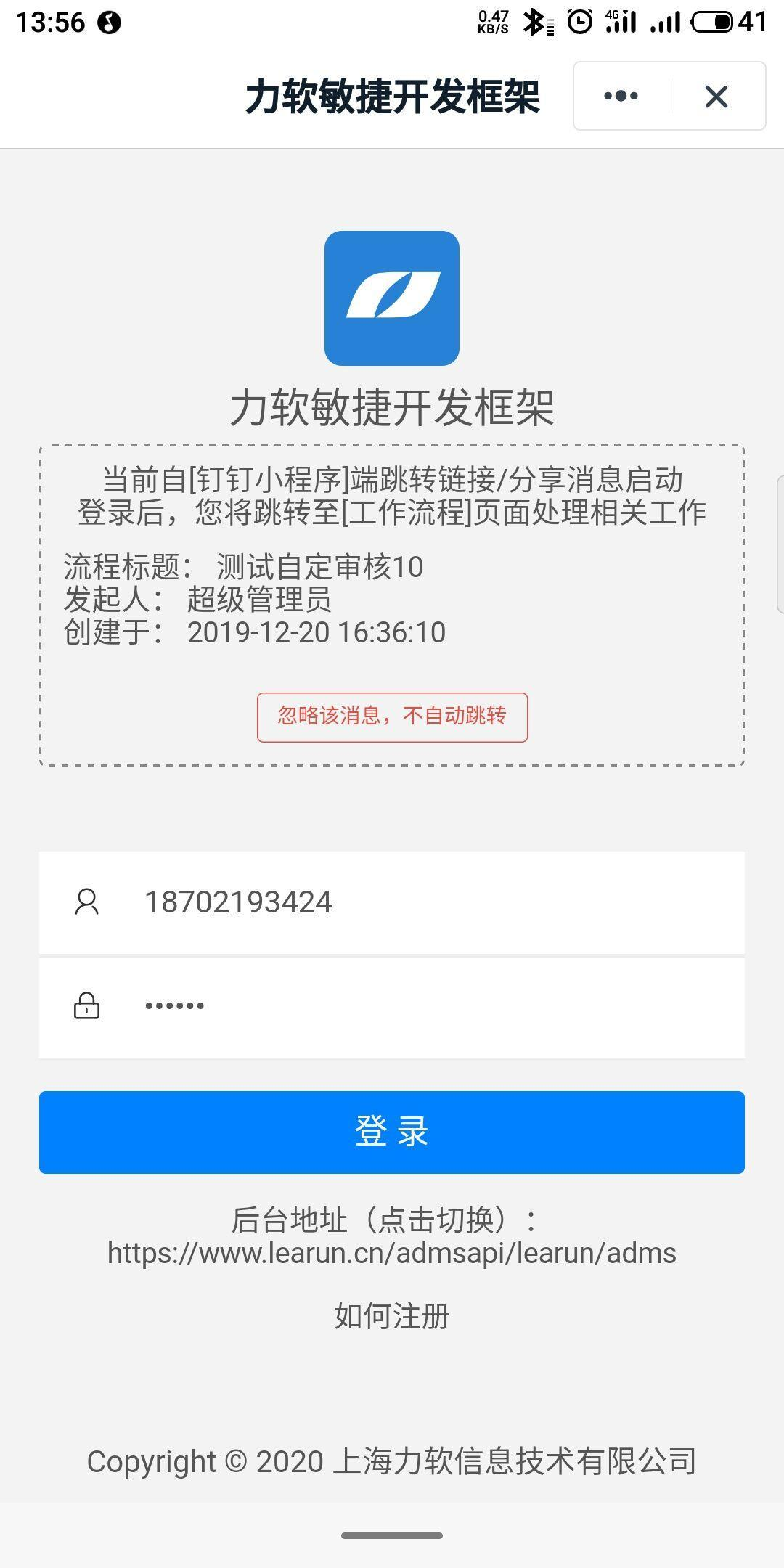
Task: Open the 如何注册 help link
Action: [392, 1315]
